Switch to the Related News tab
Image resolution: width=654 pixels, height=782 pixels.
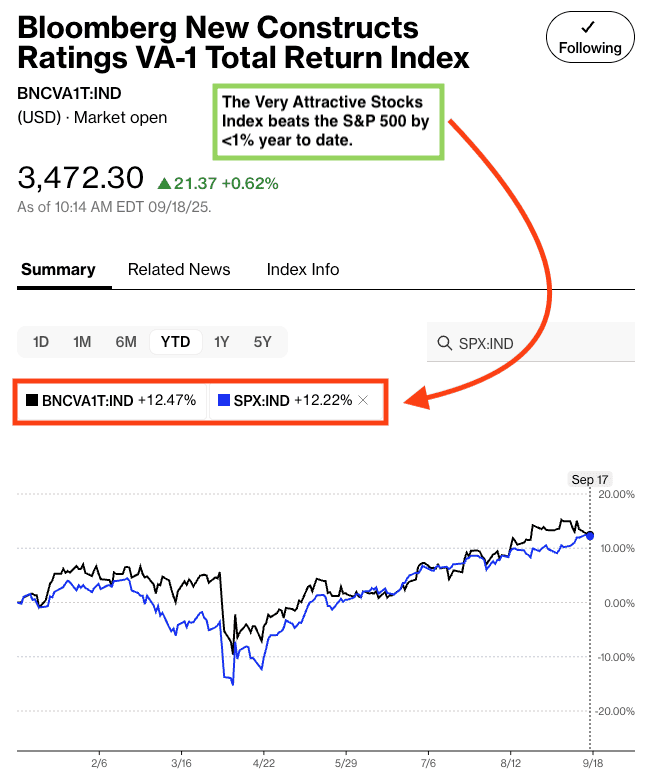179,269
